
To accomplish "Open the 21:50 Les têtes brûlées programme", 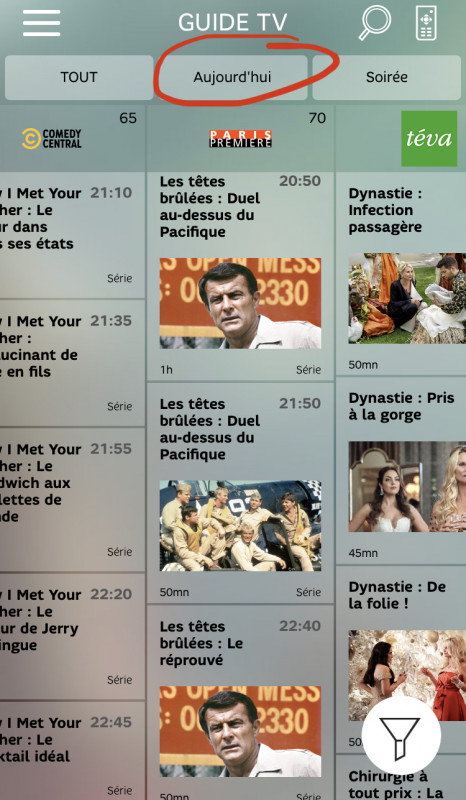I will 240,493.
